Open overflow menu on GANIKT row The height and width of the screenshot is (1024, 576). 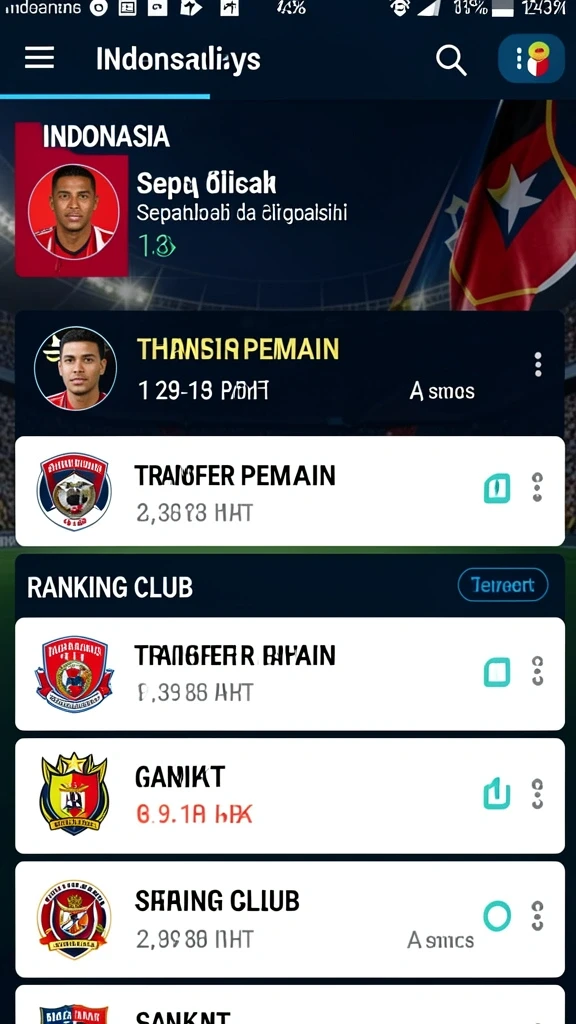click(537, 793)
